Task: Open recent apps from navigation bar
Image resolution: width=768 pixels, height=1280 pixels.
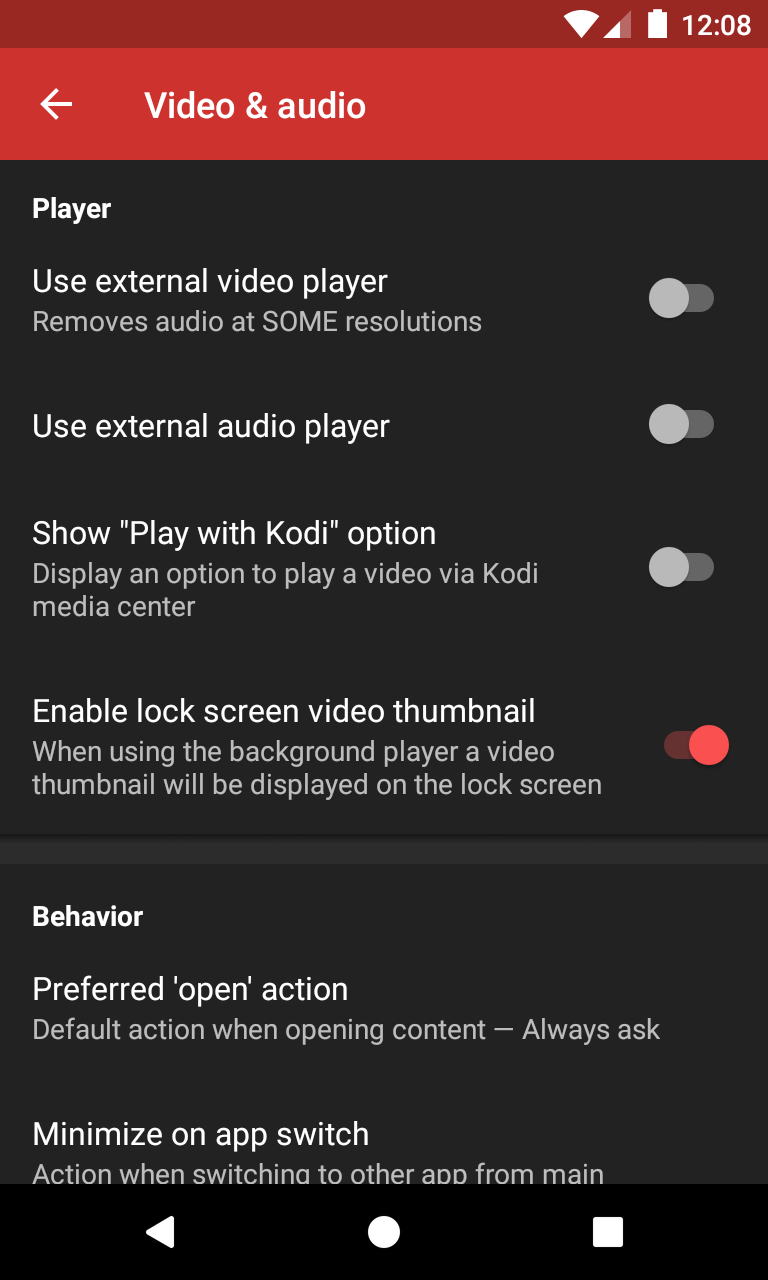Action: pyautogui.click(x=607, y=1232)
